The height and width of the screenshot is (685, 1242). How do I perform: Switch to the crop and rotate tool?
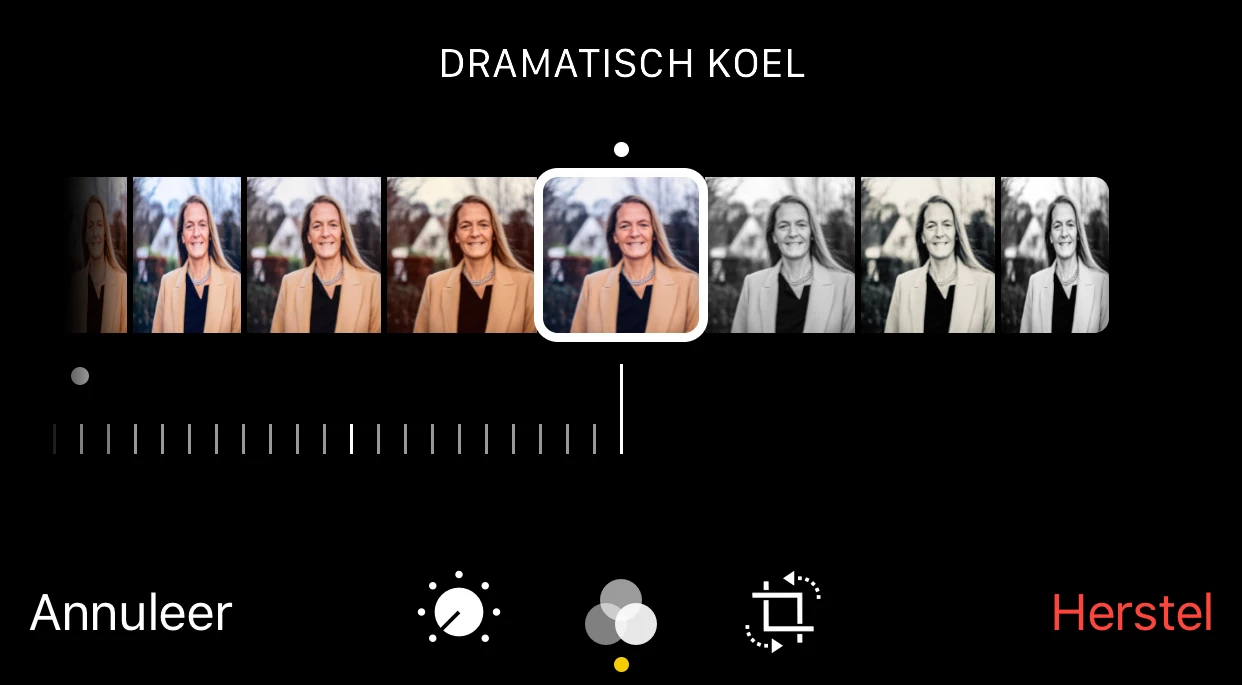[x=783, y=611]
